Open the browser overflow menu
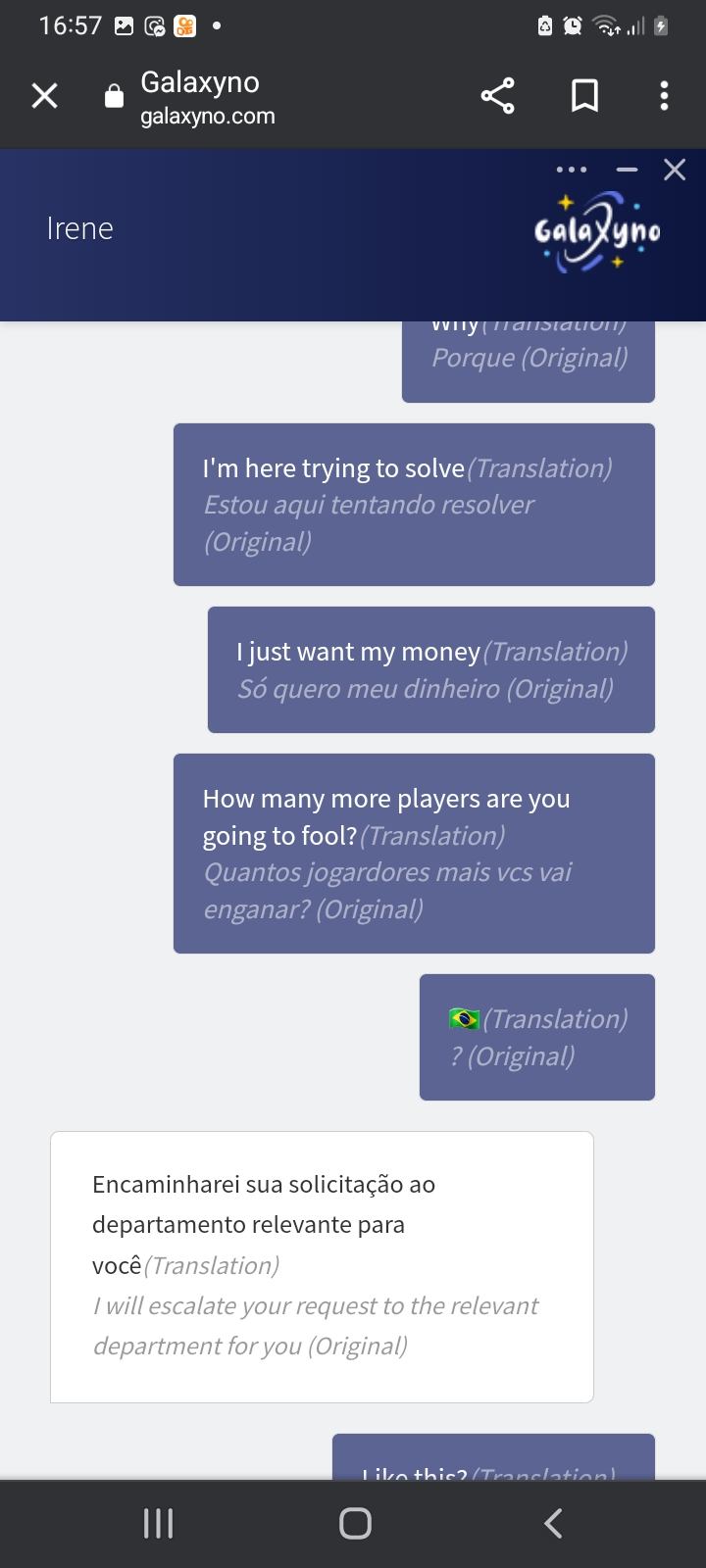The image size is (706, 1568). (x=664, y=96)
